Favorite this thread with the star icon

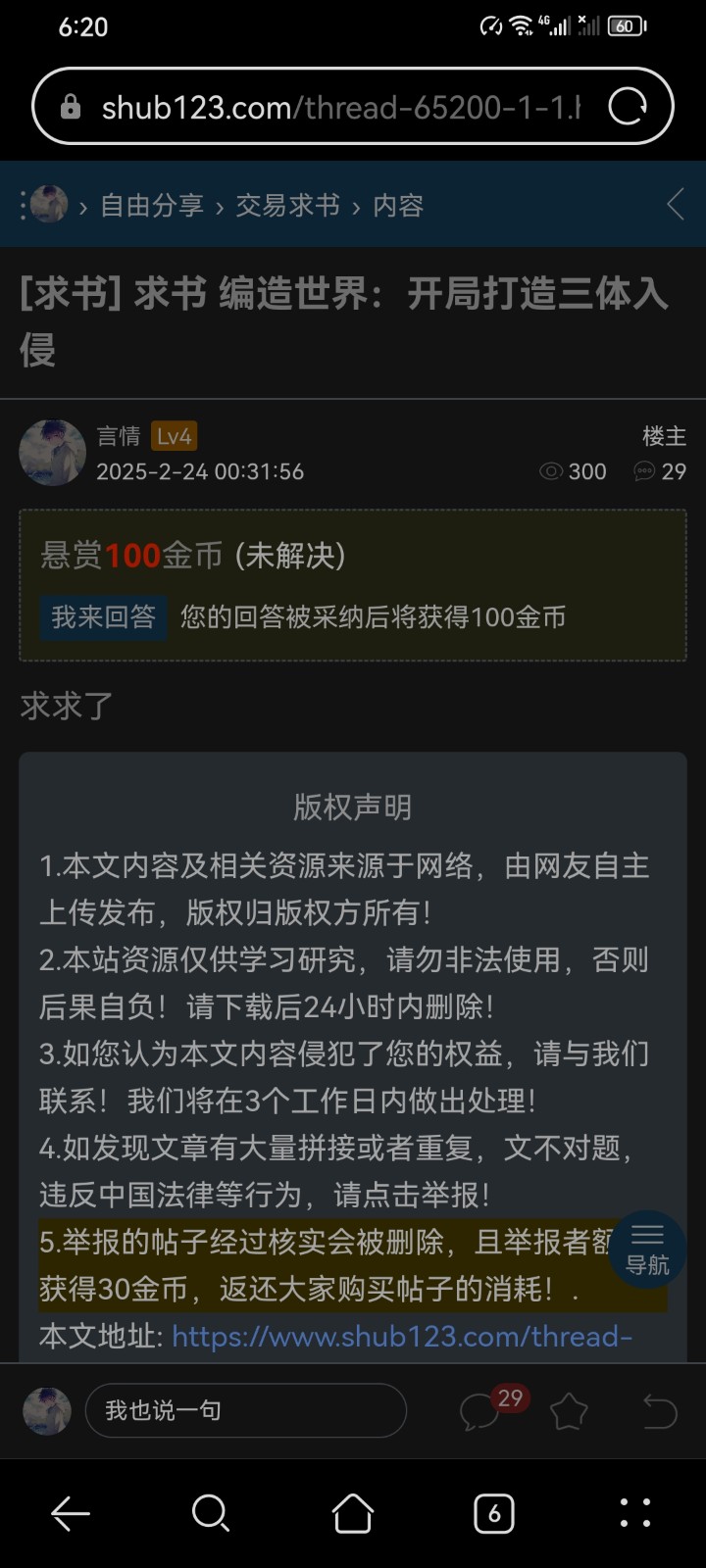click(569, 1411)
